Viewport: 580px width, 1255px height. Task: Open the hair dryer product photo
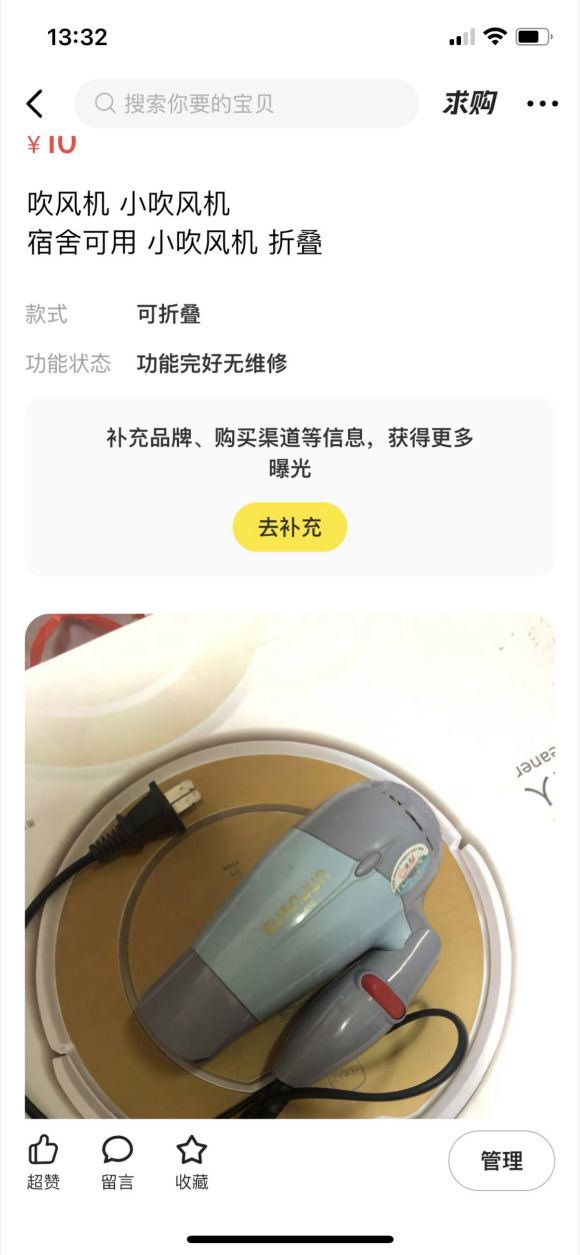(290, 866)
